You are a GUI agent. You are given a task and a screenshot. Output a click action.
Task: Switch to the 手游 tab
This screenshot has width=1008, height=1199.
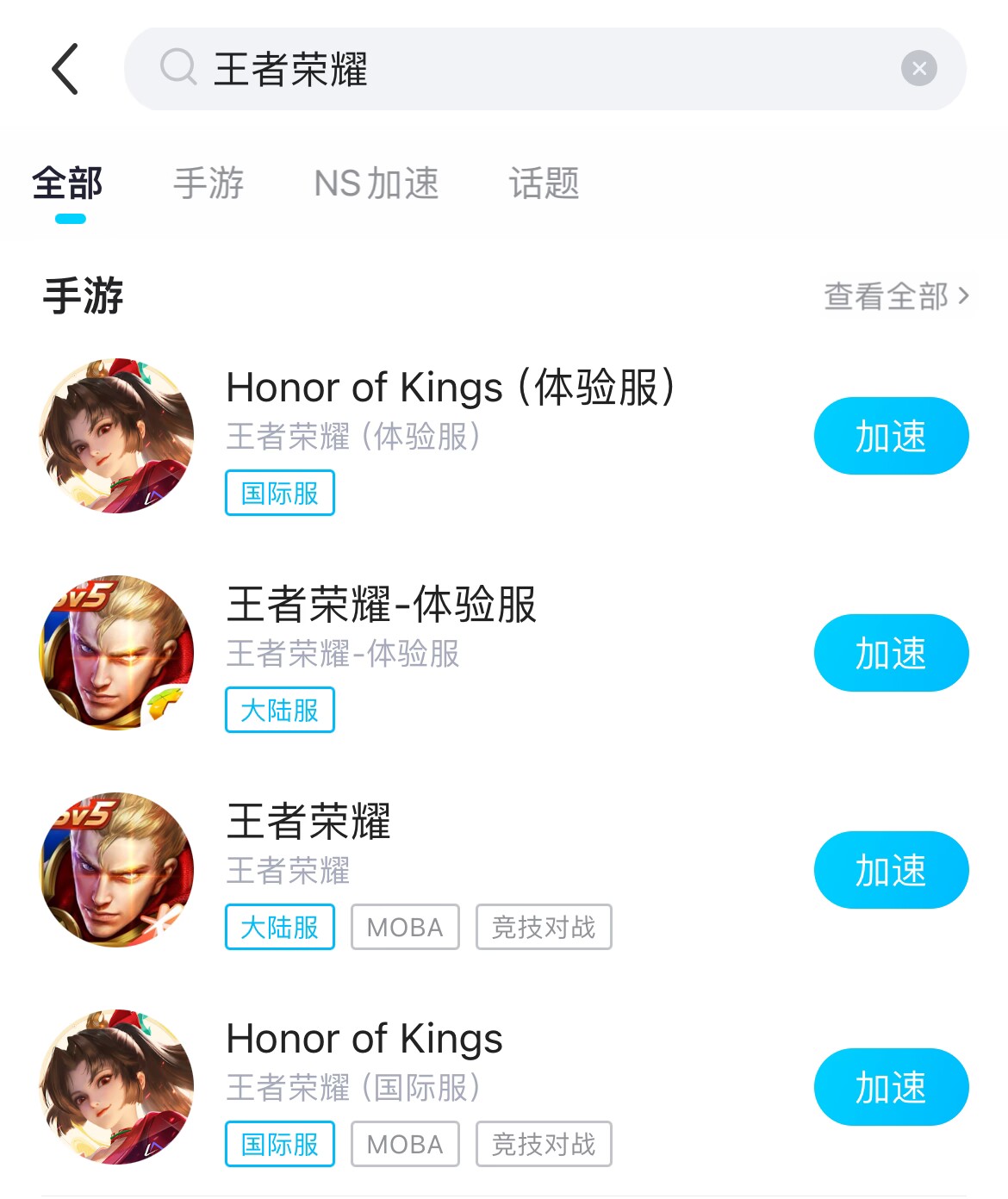coord(208,183)
